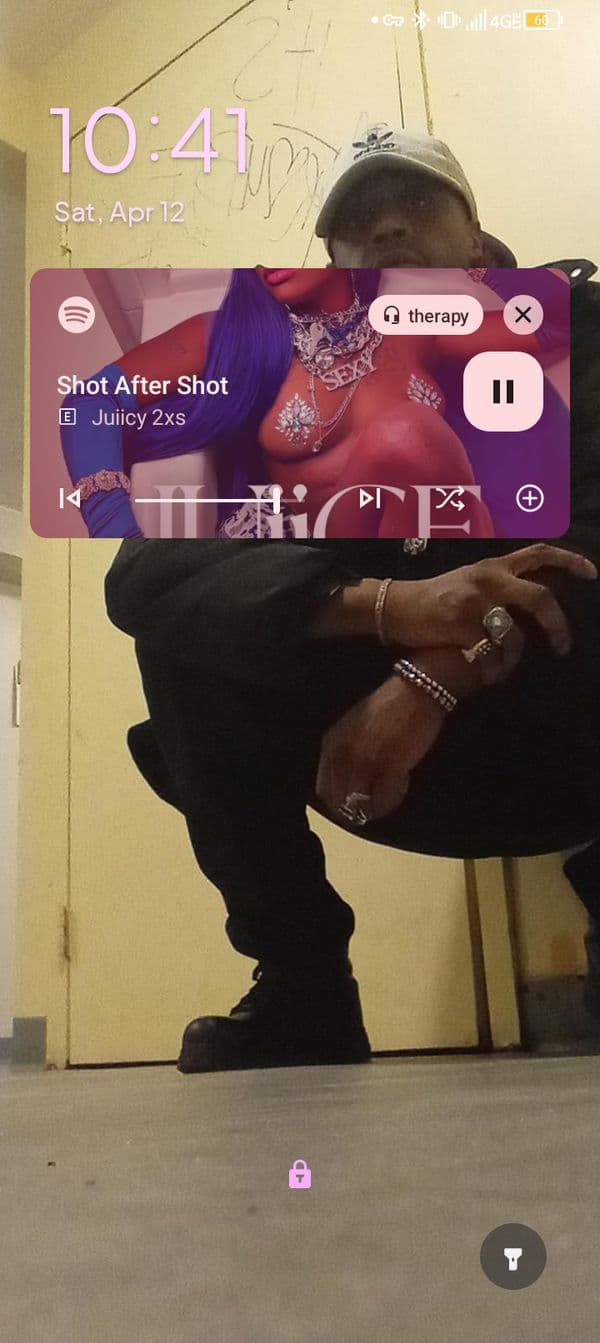600x1343 pixels.
Task: Open Spotify from the media card
Action: (x=77, y=315)
